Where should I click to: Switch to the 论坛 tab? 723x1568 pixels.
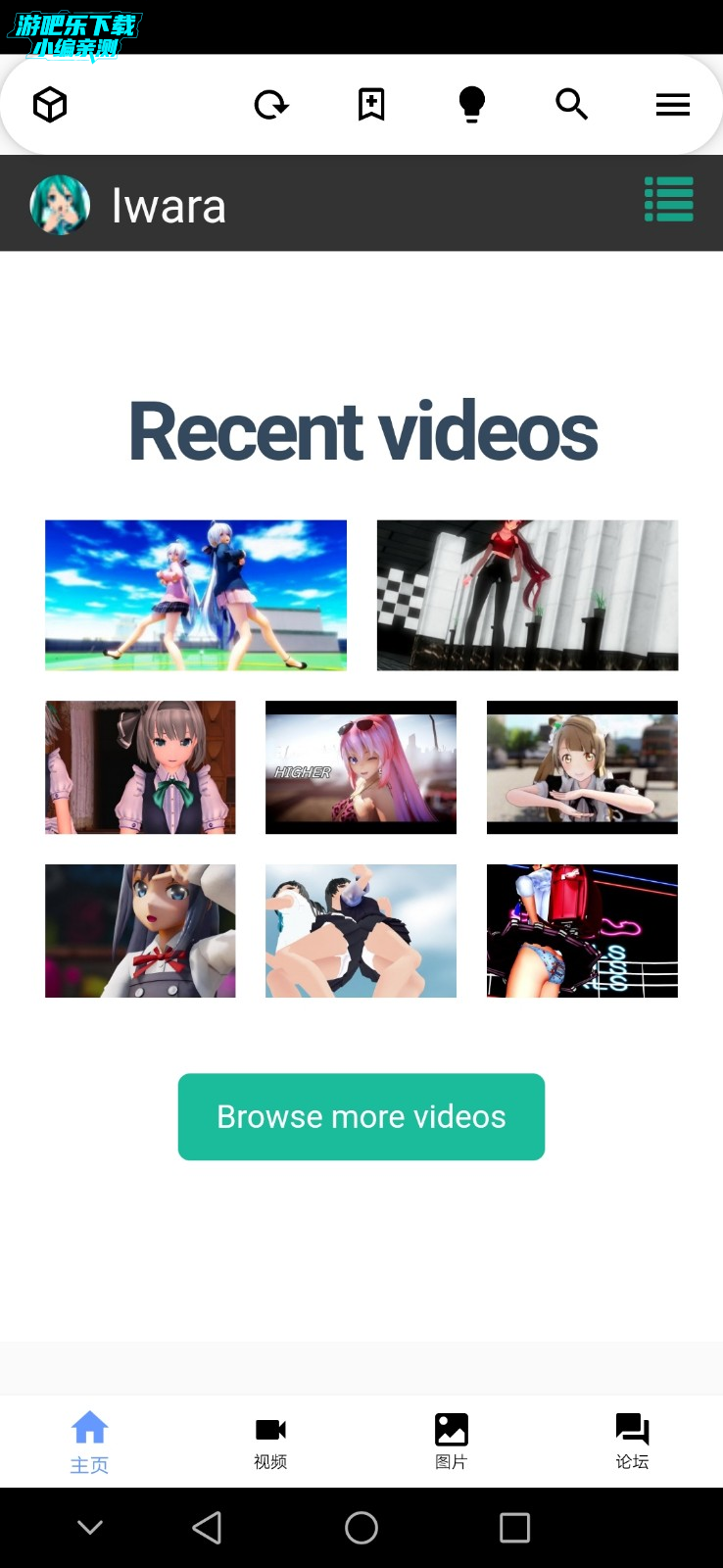(x=632, y=1441)
